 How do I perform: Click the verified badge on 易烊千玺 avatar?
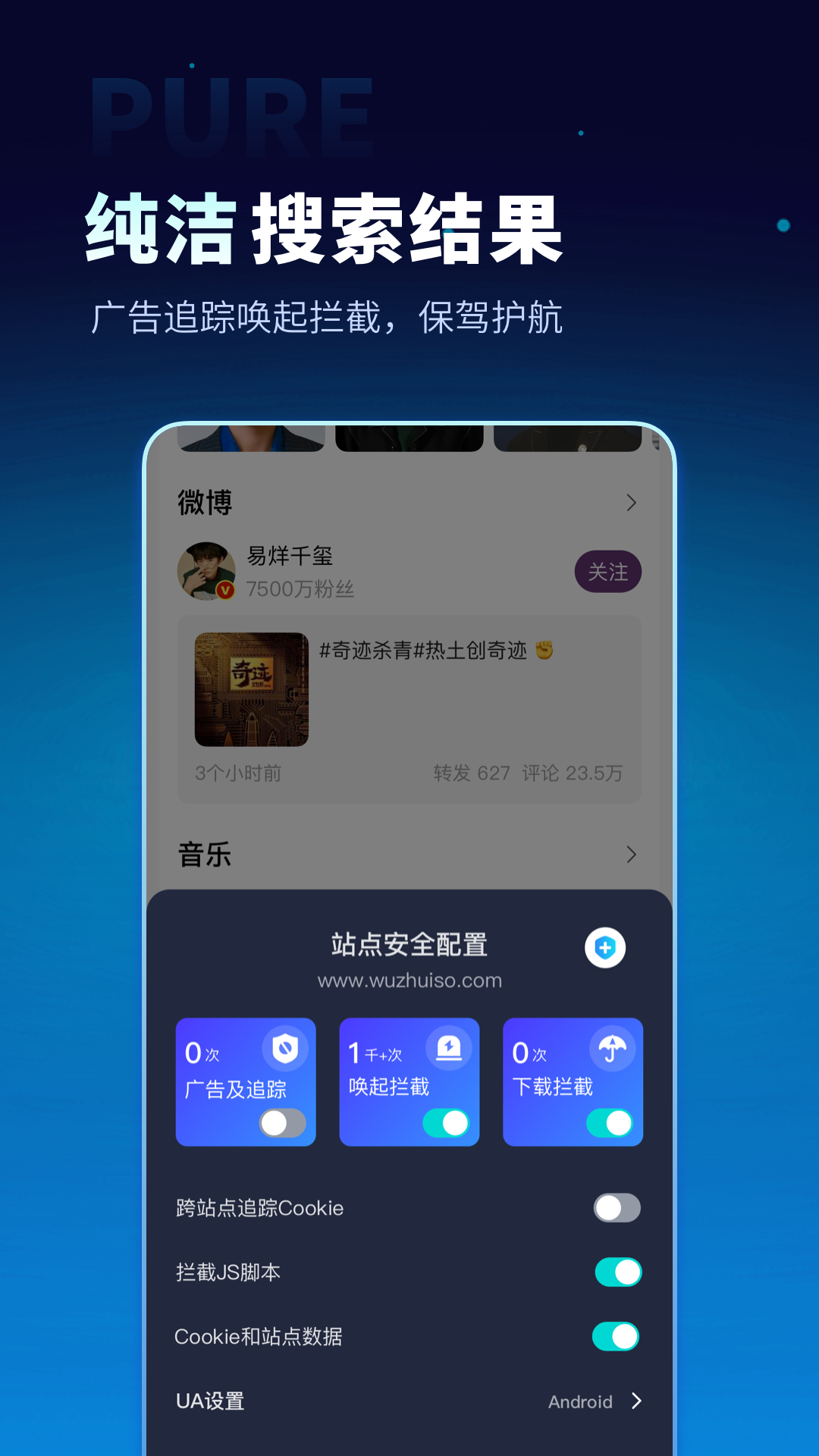pos(224,591)
